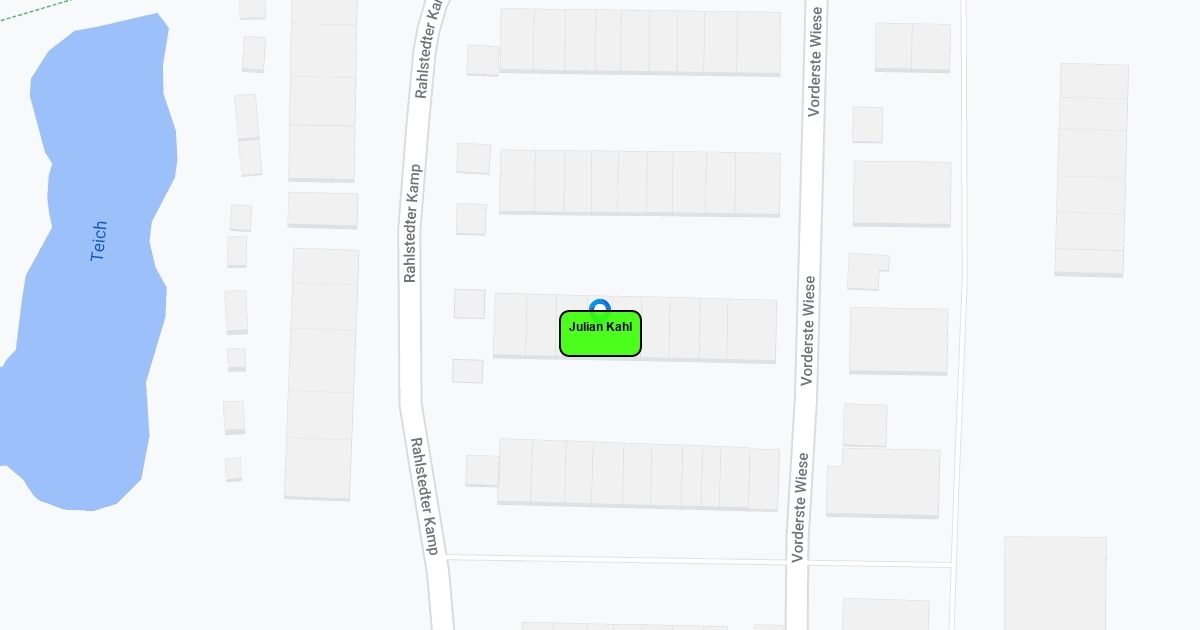This screenshot has width=1200, height=630.
Task: Tap the Julian Kahl map marker label
Action: click(x=600, y=333)
